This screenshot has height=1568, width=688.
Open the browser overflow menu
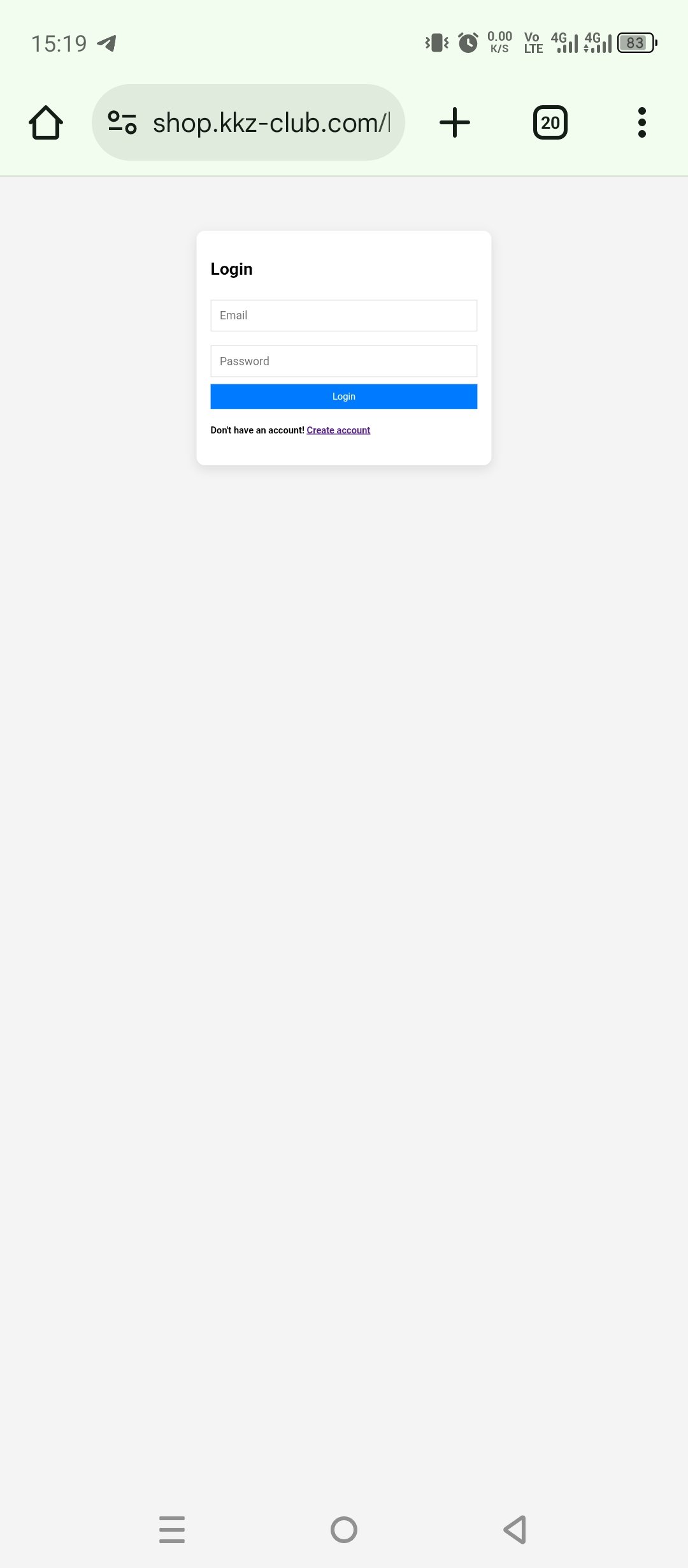point(641,122)
